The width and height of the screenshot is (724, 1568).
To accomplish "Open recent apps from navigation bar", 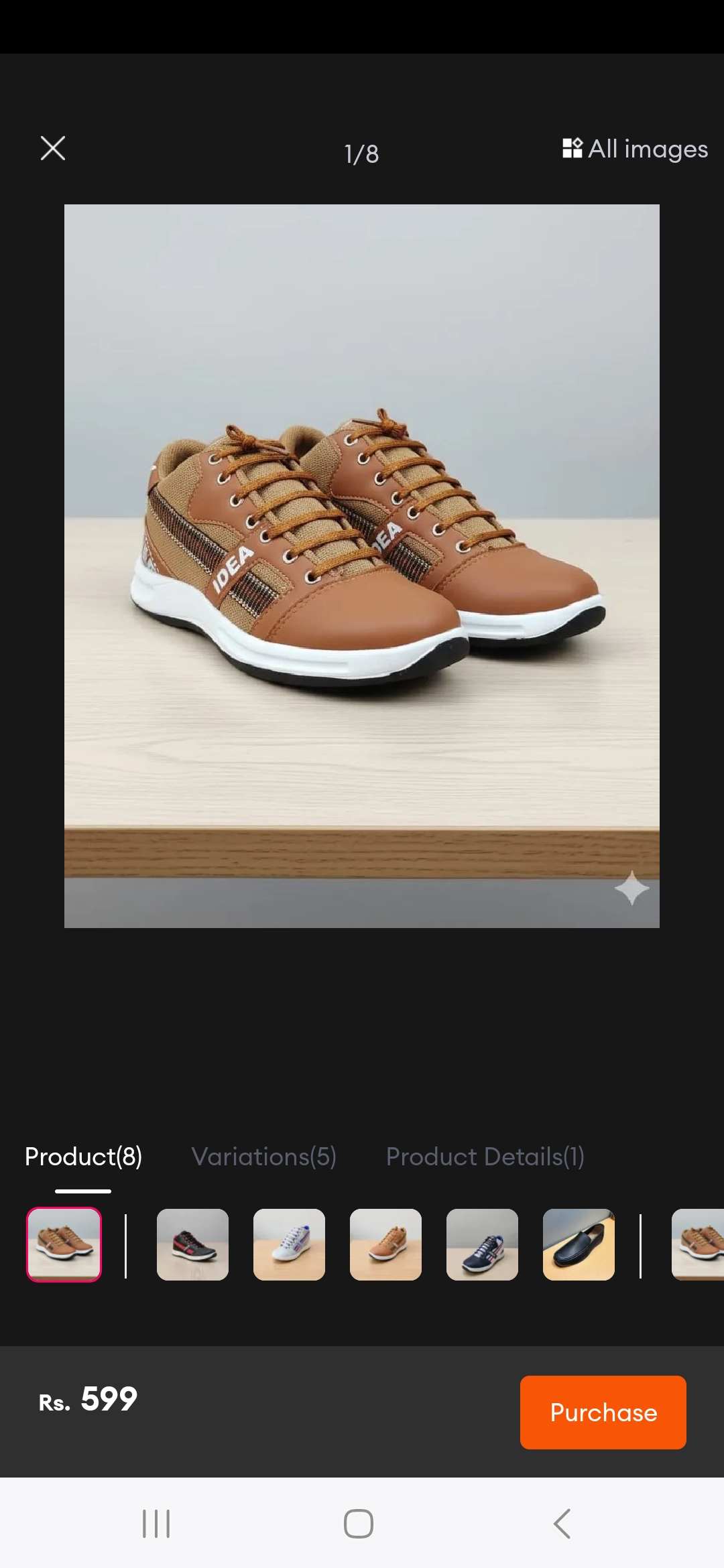I will pos(156,1524).
